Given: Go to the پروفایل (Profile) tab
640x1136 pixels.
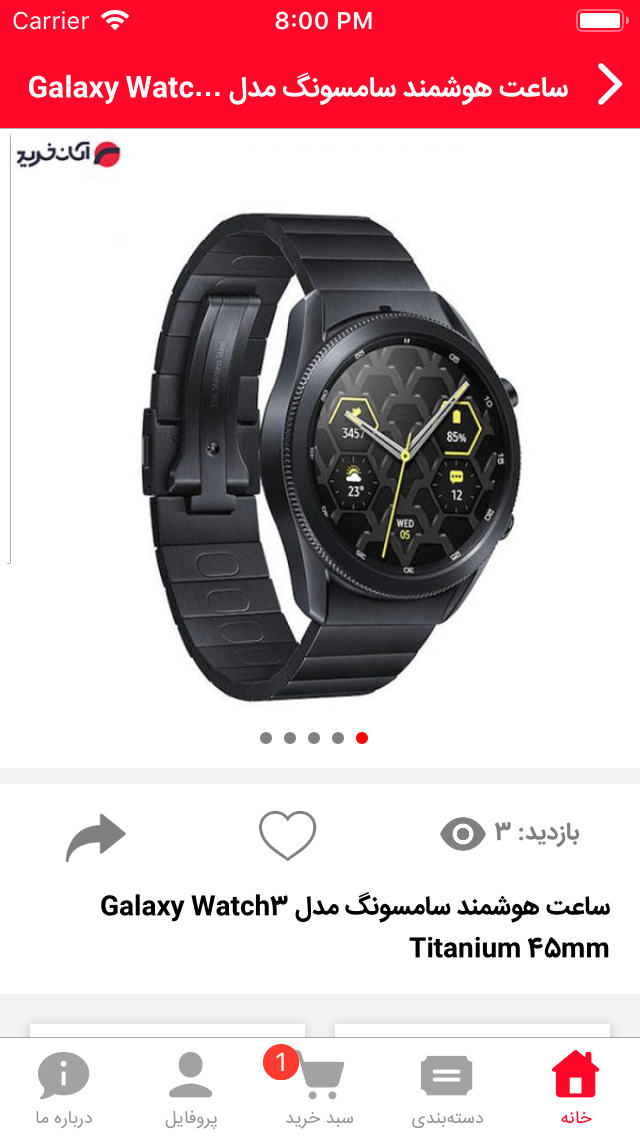Looking at the screenshot, I should coord(191,1088).
